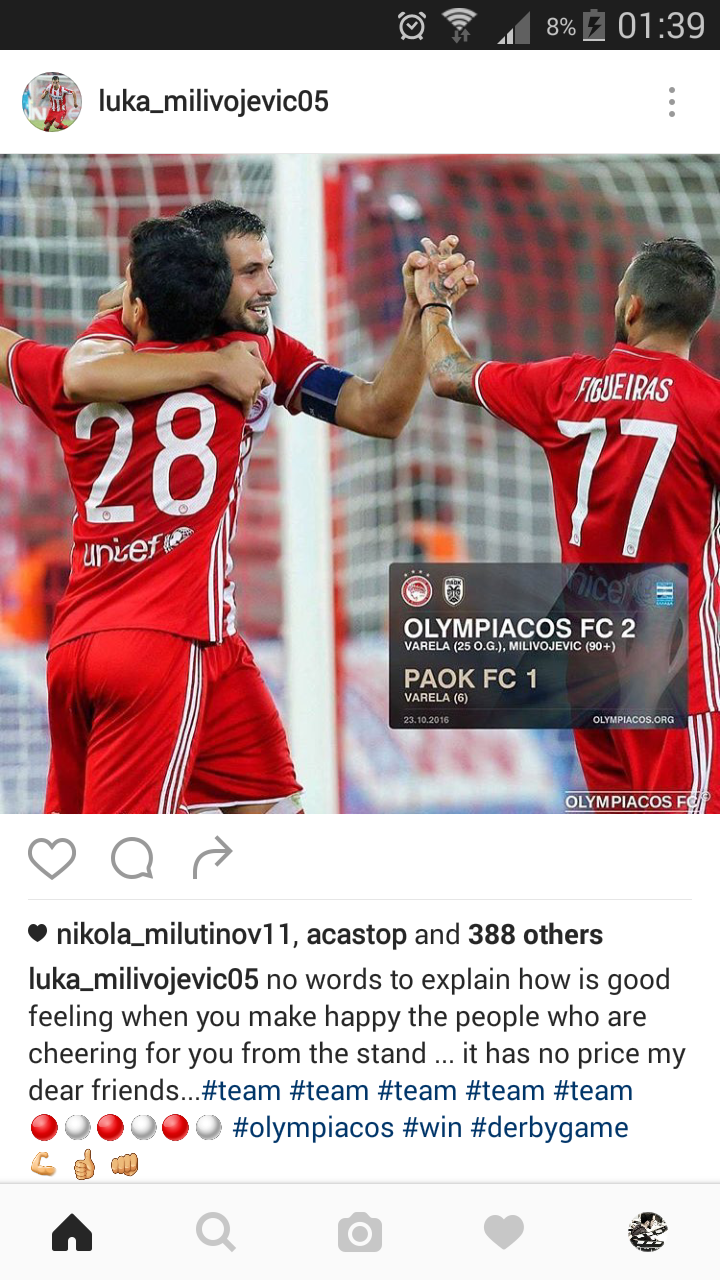Open my Profile tab
This screenshot has height=1280, width=720.
click(x=648, y=1233)
